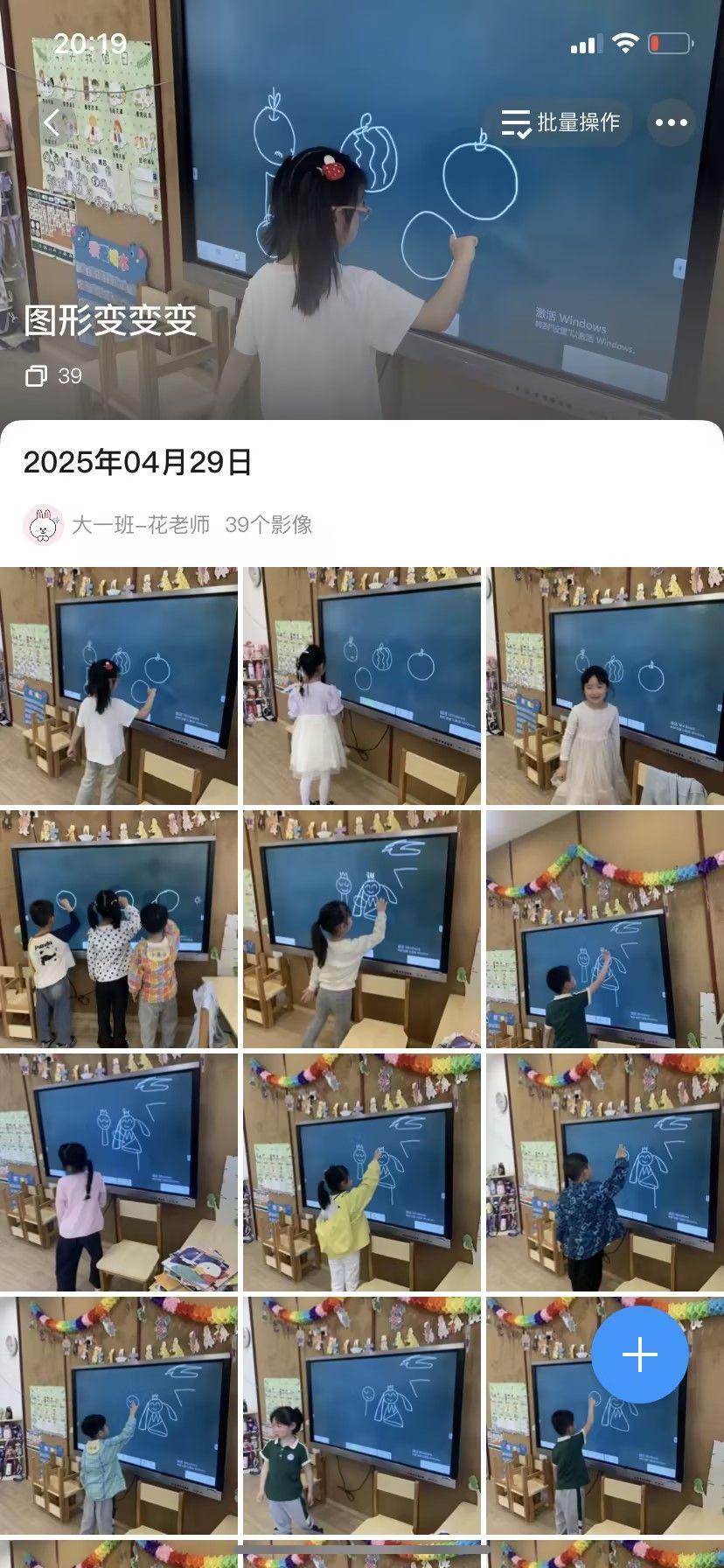Open the three-dot overflow menu
This screenshot has height=1568, width=724.
tap(671, 123)
